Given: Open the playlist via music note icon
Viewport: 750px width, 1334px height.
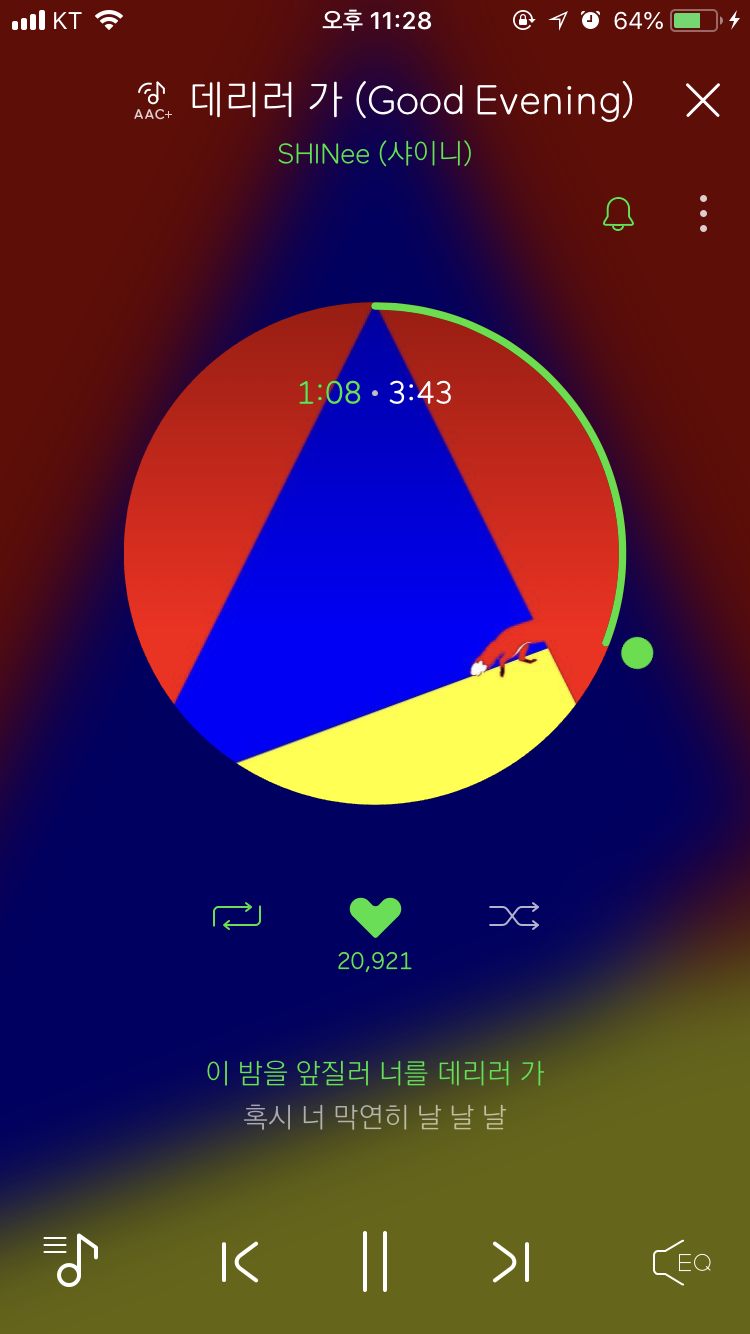Looking at the screenshot, I should (68, 1262).
